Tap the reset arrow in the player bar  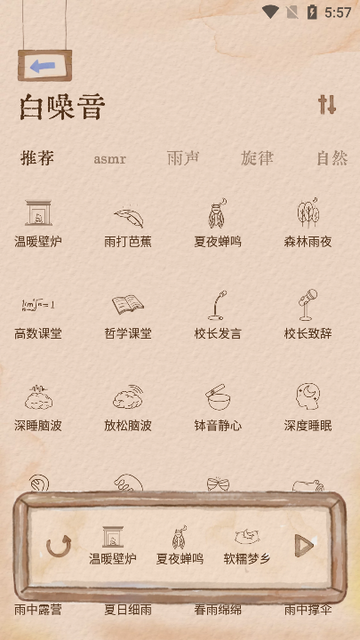pos(58,546)
